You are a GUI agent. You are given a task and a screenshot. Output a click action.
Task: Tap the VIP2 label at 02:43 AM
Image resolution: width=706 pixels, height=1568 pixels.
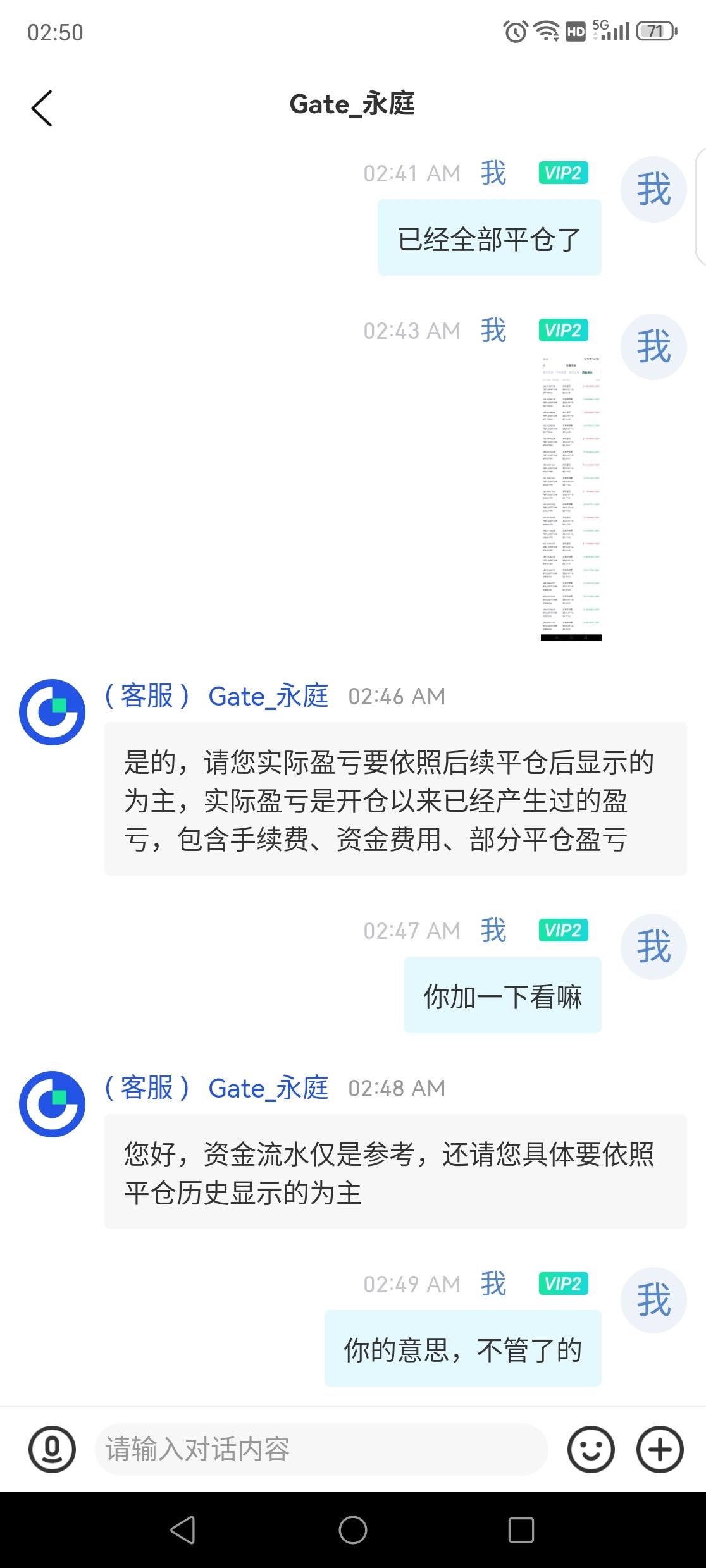pos(562,329)
